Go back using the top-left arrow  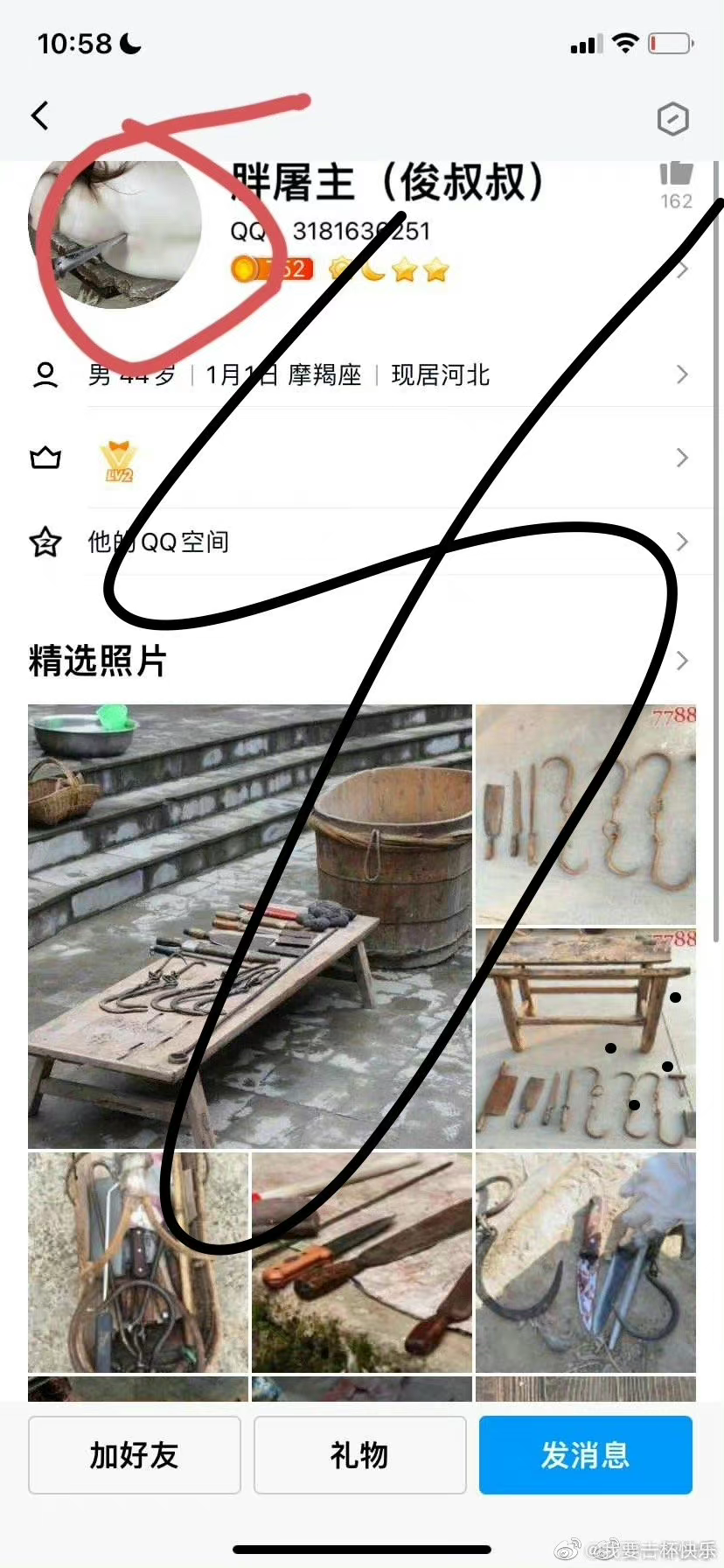40,115
